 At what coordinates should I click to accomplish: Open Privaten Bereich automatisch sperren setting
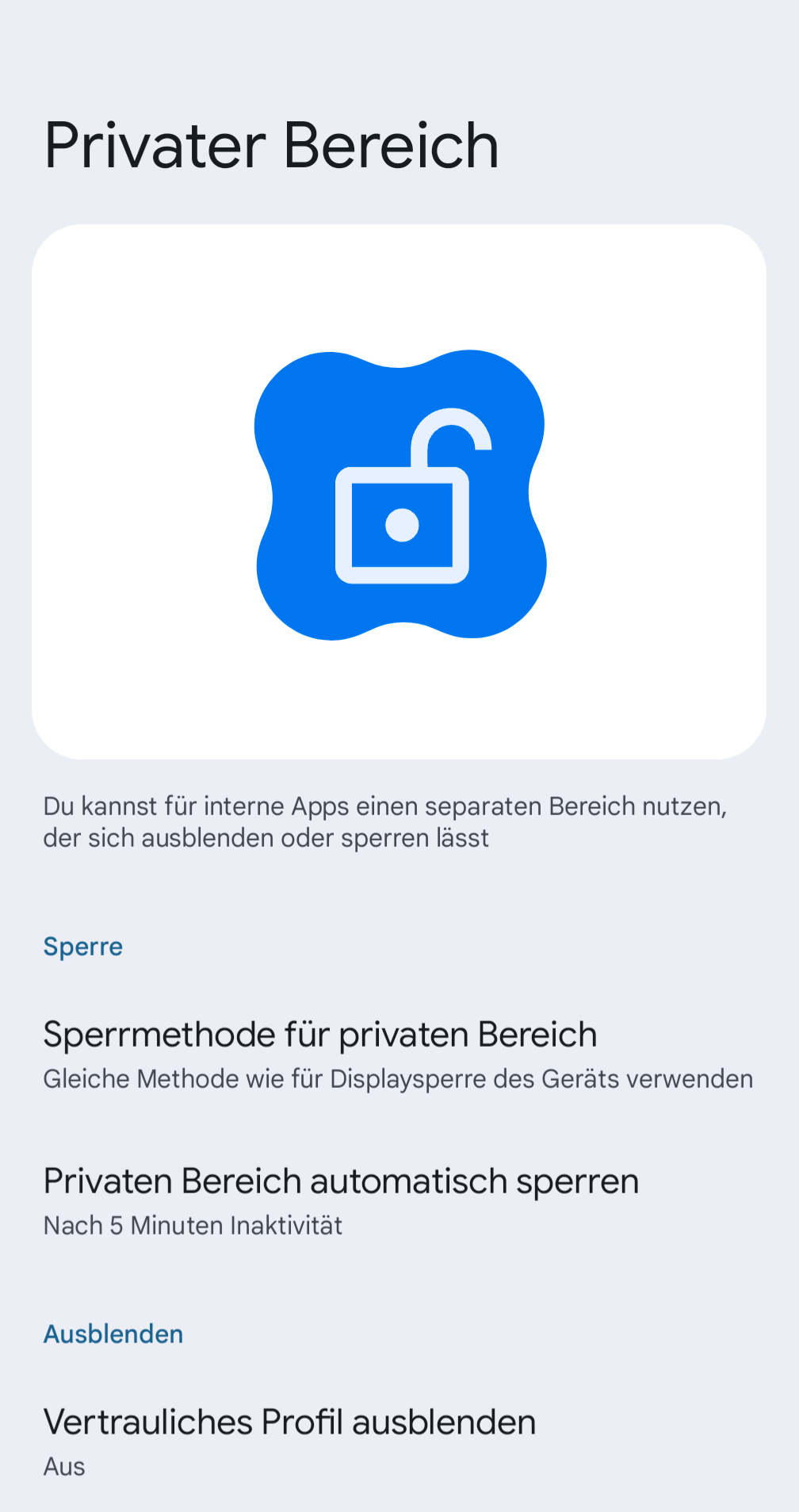coord(341,1201)
